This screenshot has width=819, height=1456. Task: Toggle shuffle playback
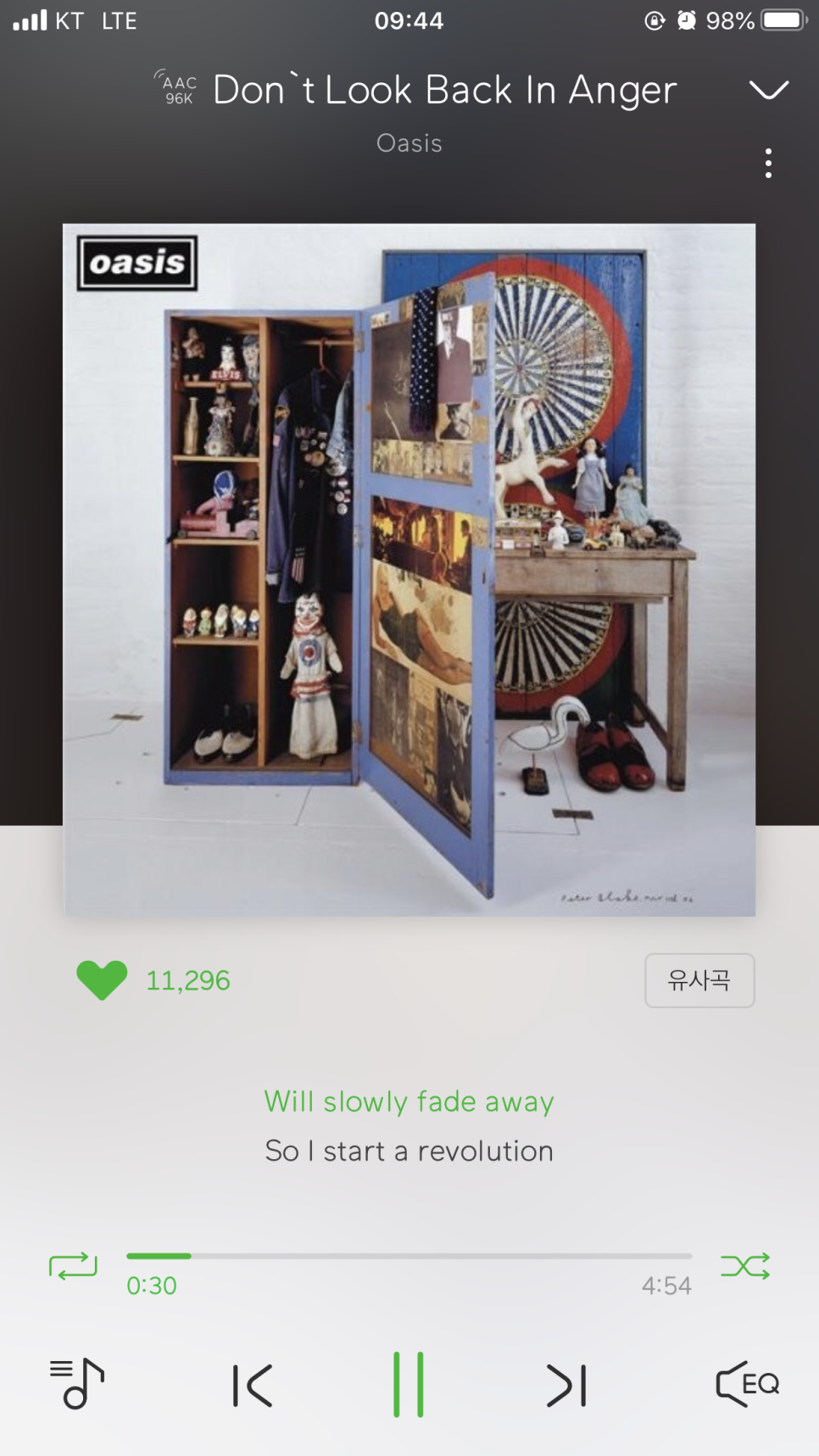(x=745, y=1266)
